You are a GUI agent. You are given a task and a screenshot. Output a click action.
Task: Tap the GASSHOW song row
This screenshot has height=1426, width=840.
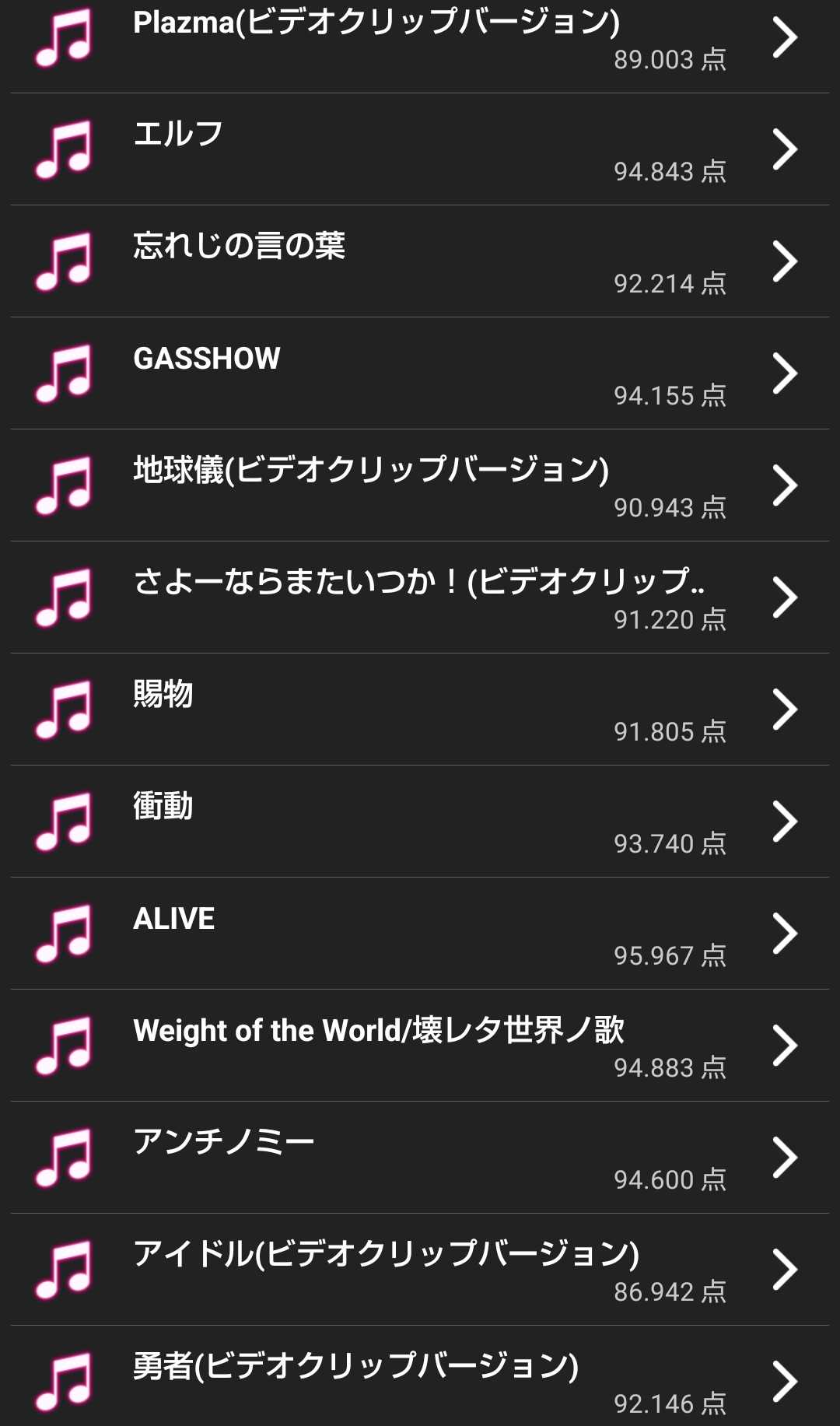420,373
